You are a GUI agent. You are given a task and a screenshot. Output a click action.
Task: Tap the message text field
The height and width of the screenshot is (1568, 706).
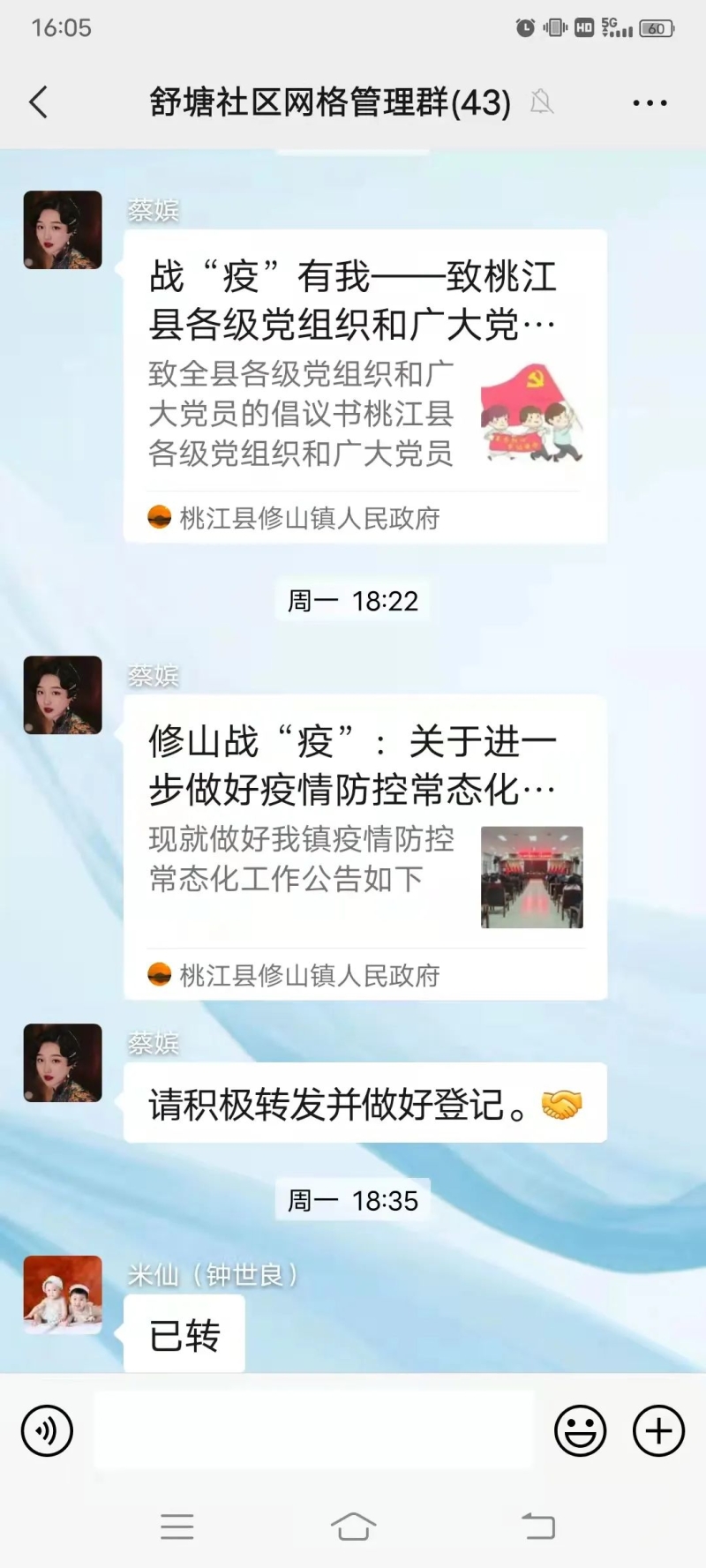click(313, 1430)
